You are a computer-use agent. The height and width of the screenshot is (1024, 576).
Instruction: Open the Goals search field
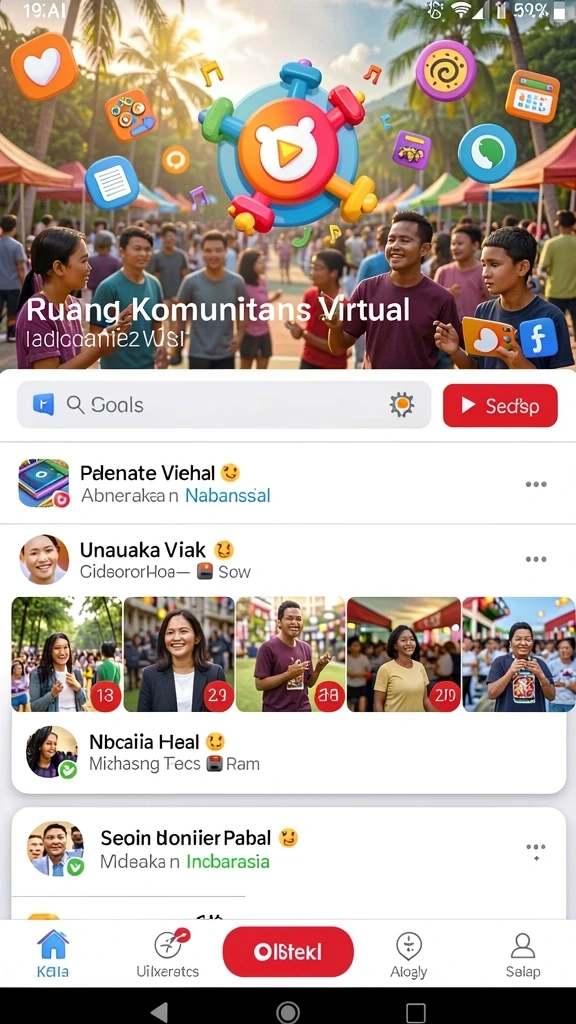click(223, 405)
